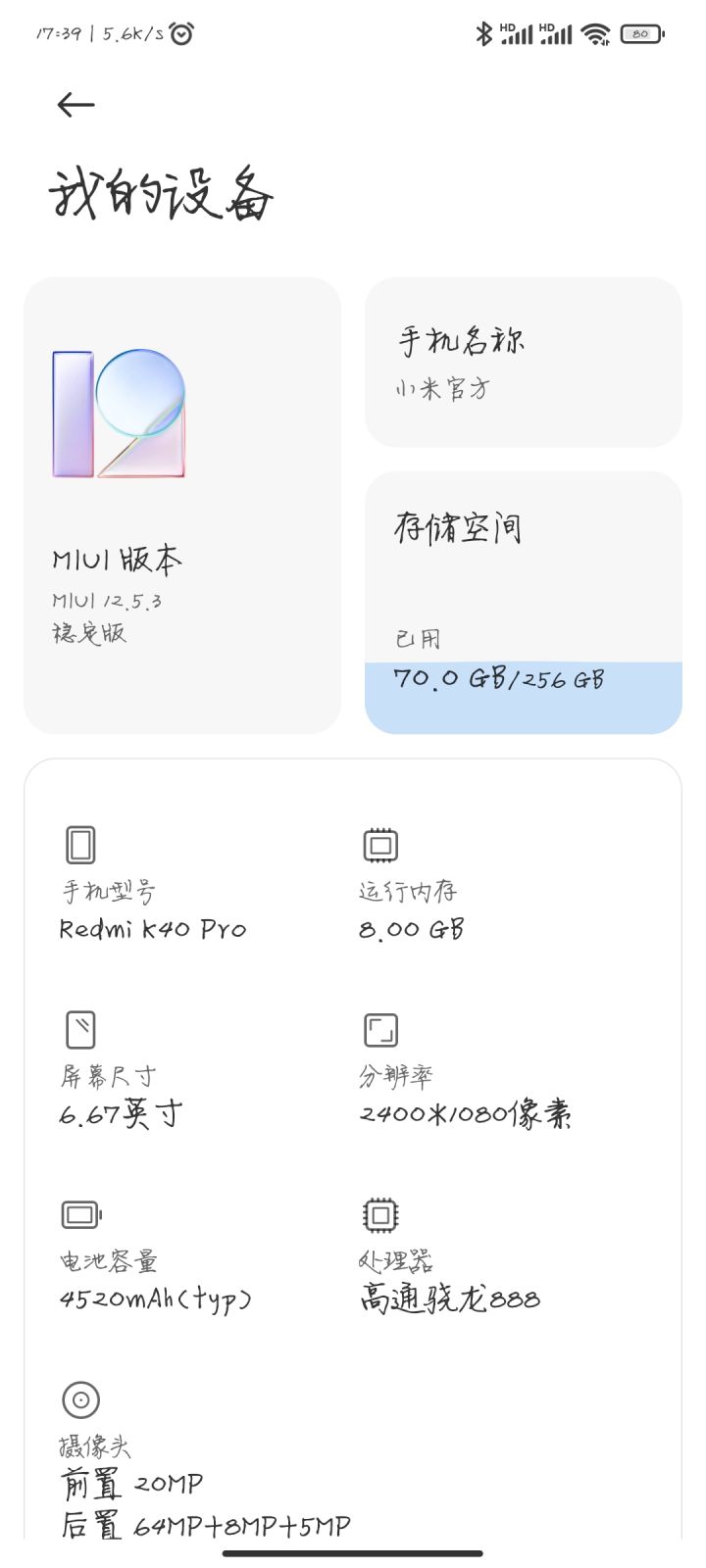This screenshot has height=1568, width=706.
Task: Tap the resolution (分辨率) icon
Action: coord(379,1027)
